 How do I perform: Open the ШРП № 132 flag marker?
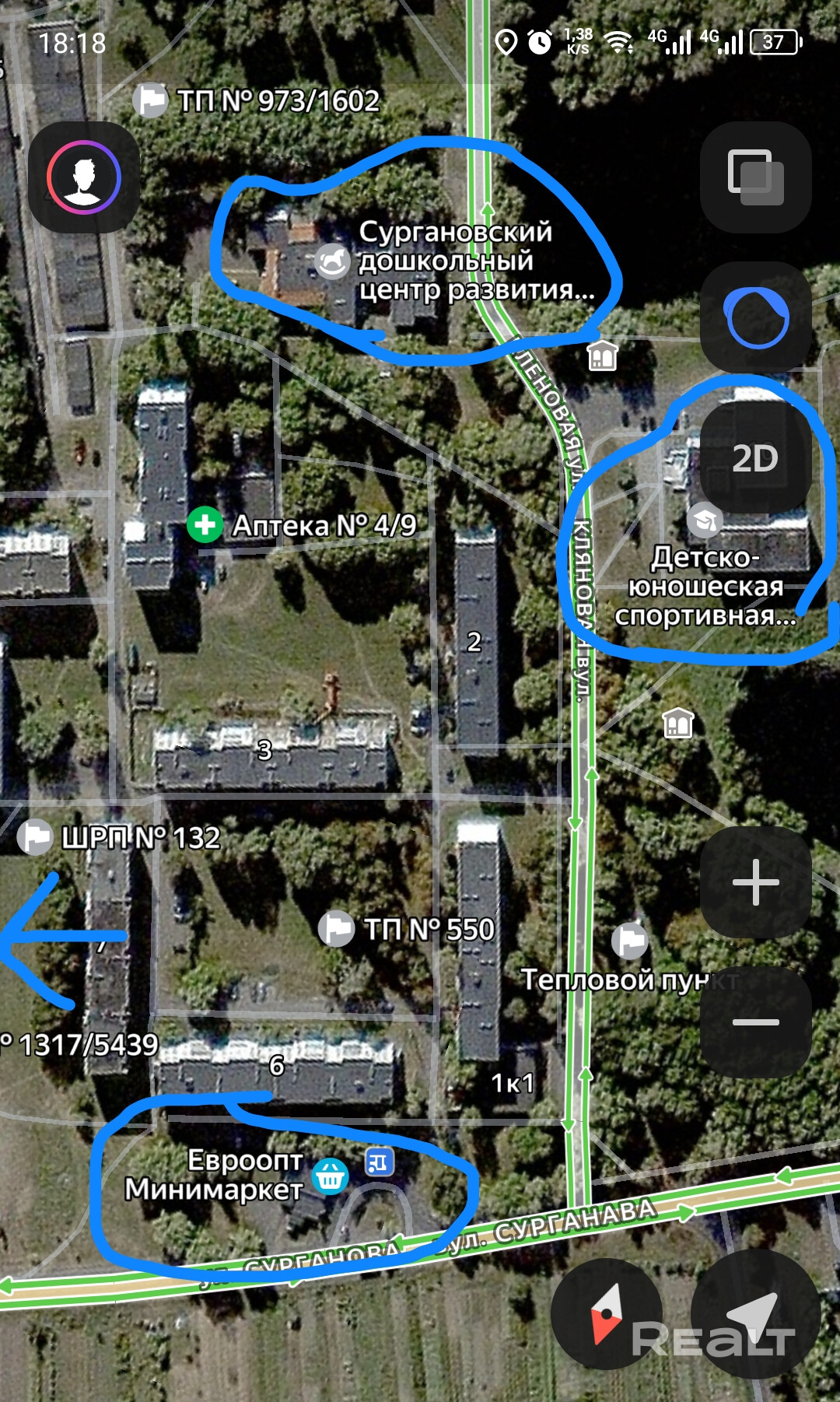coord(35,837)
